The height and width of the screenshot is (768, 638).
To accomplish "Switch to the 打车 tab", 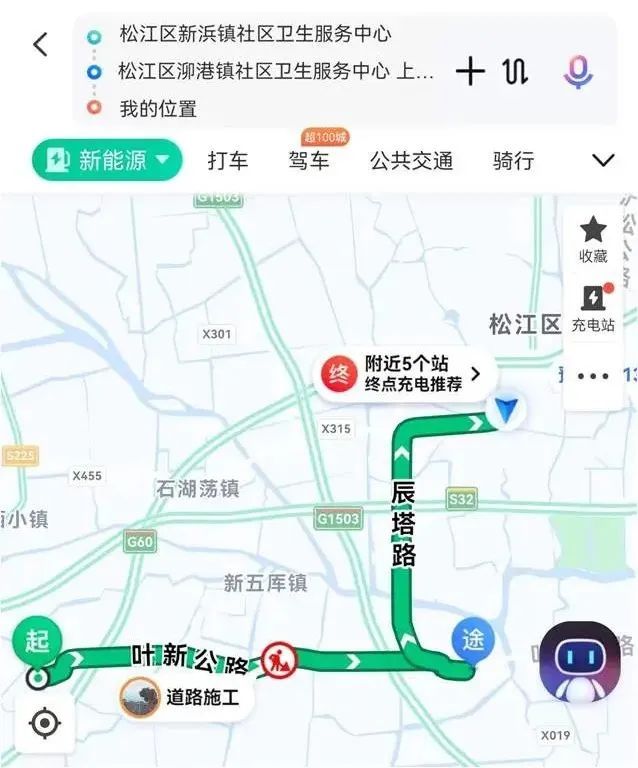I will [228, 161].
